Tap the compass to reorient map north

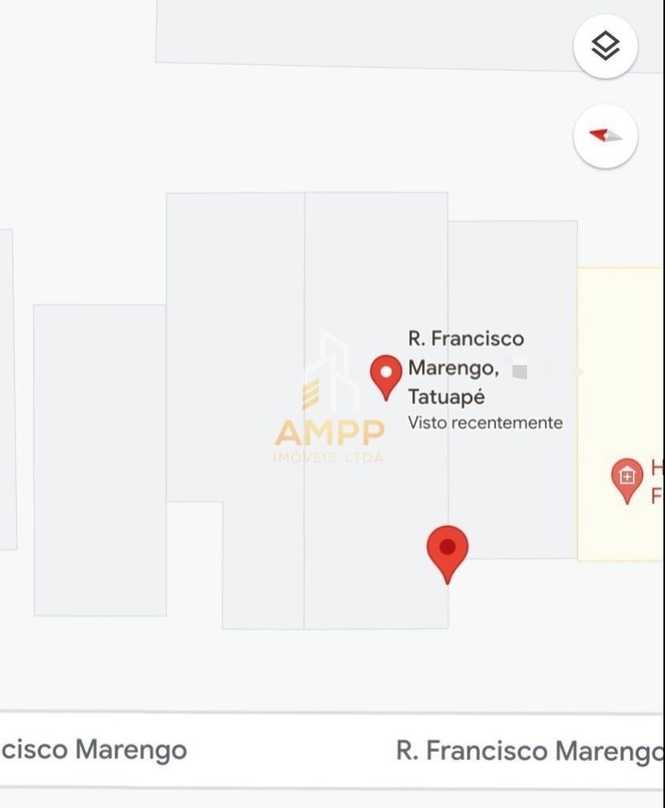tap(605, 136)
